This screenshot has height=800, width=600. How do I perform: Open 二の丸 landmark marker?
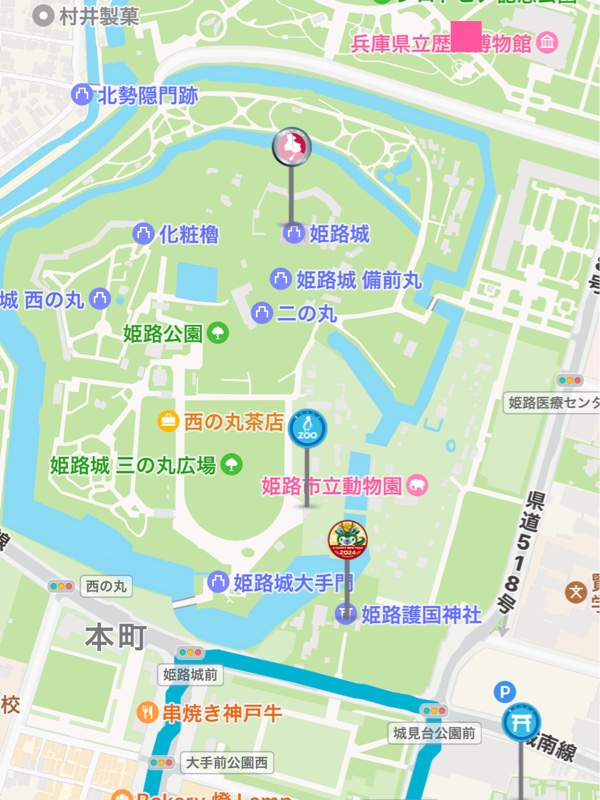pos(262,313)
